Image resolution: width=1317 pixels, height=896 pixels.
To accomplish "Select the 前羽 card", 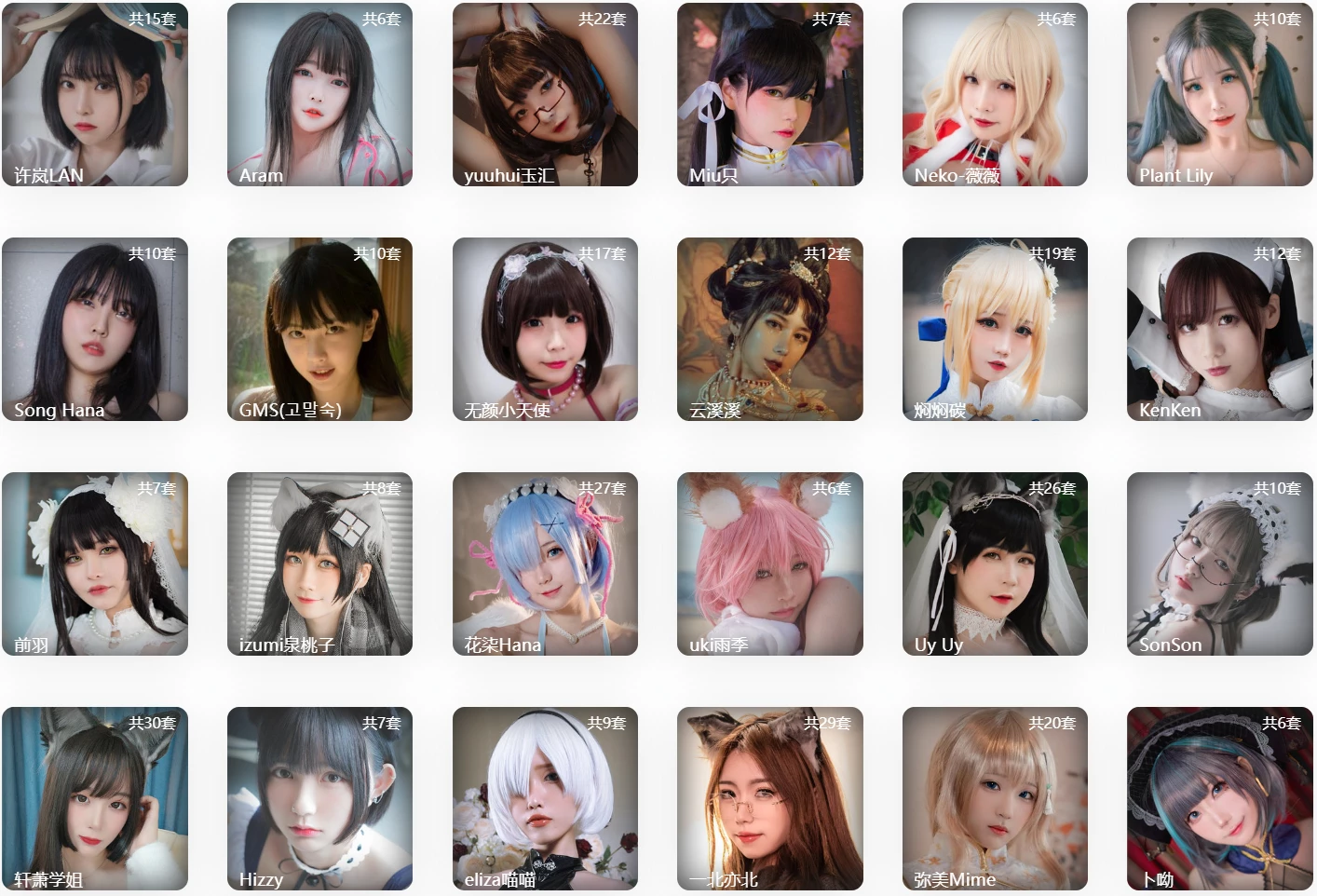I will (x=94, y=563).
